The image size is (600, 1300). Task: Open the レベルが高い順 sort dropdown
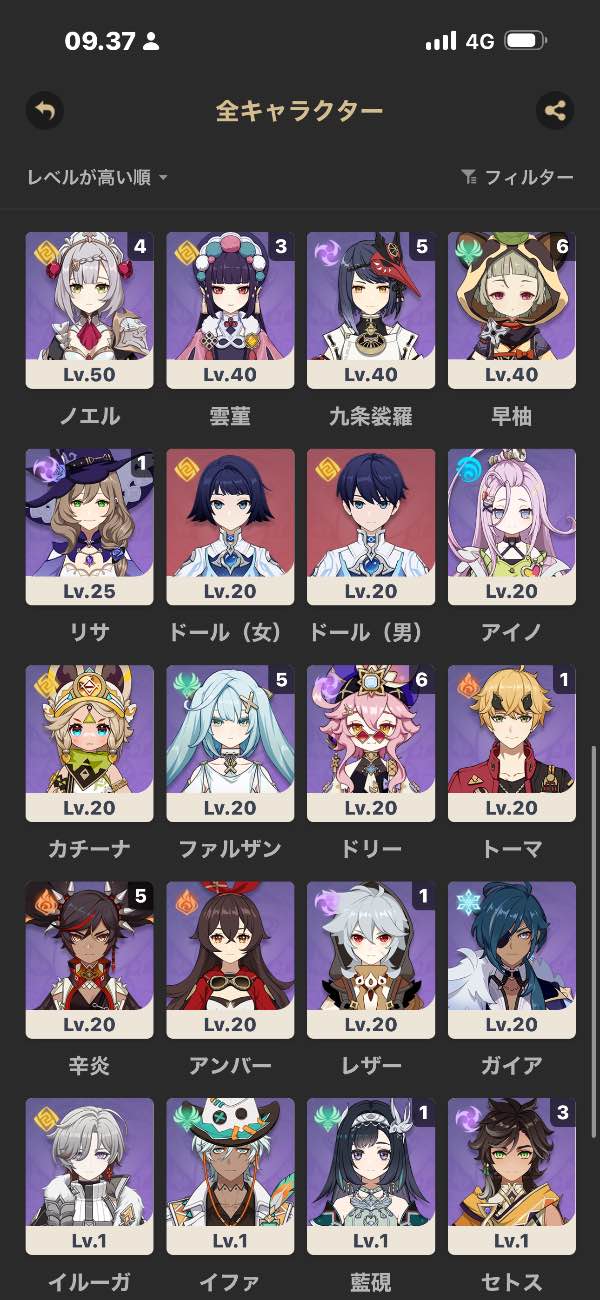[97, 178]
